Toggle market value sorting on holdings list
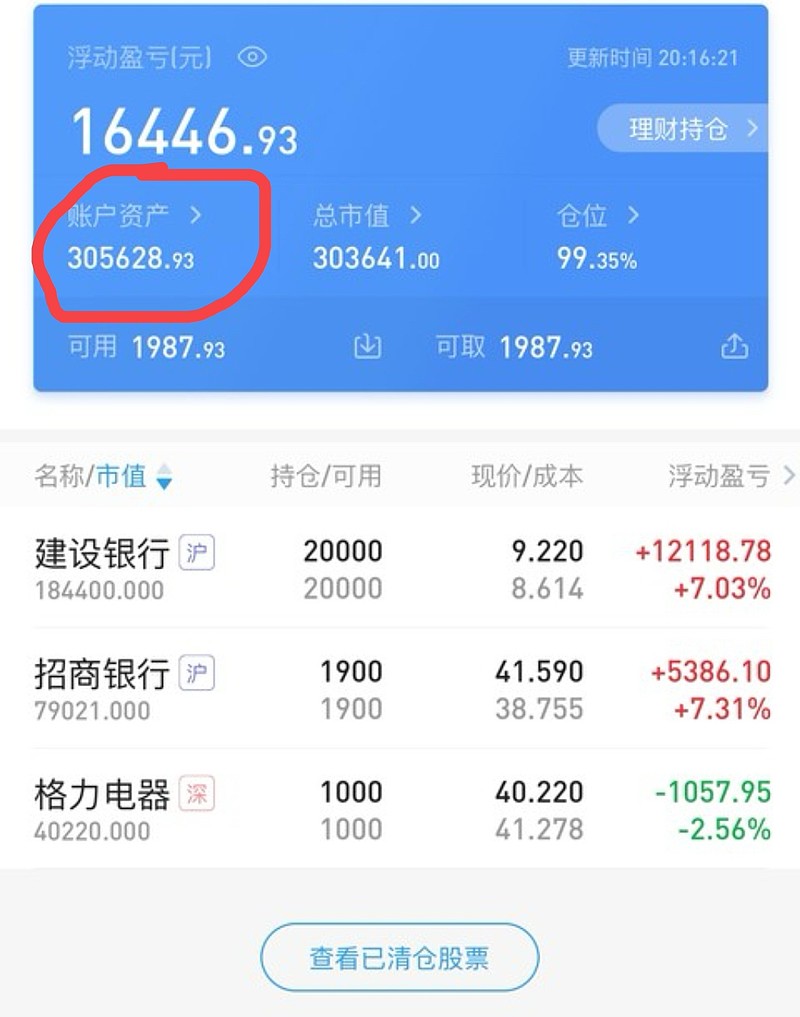 [x=166, y=477]
